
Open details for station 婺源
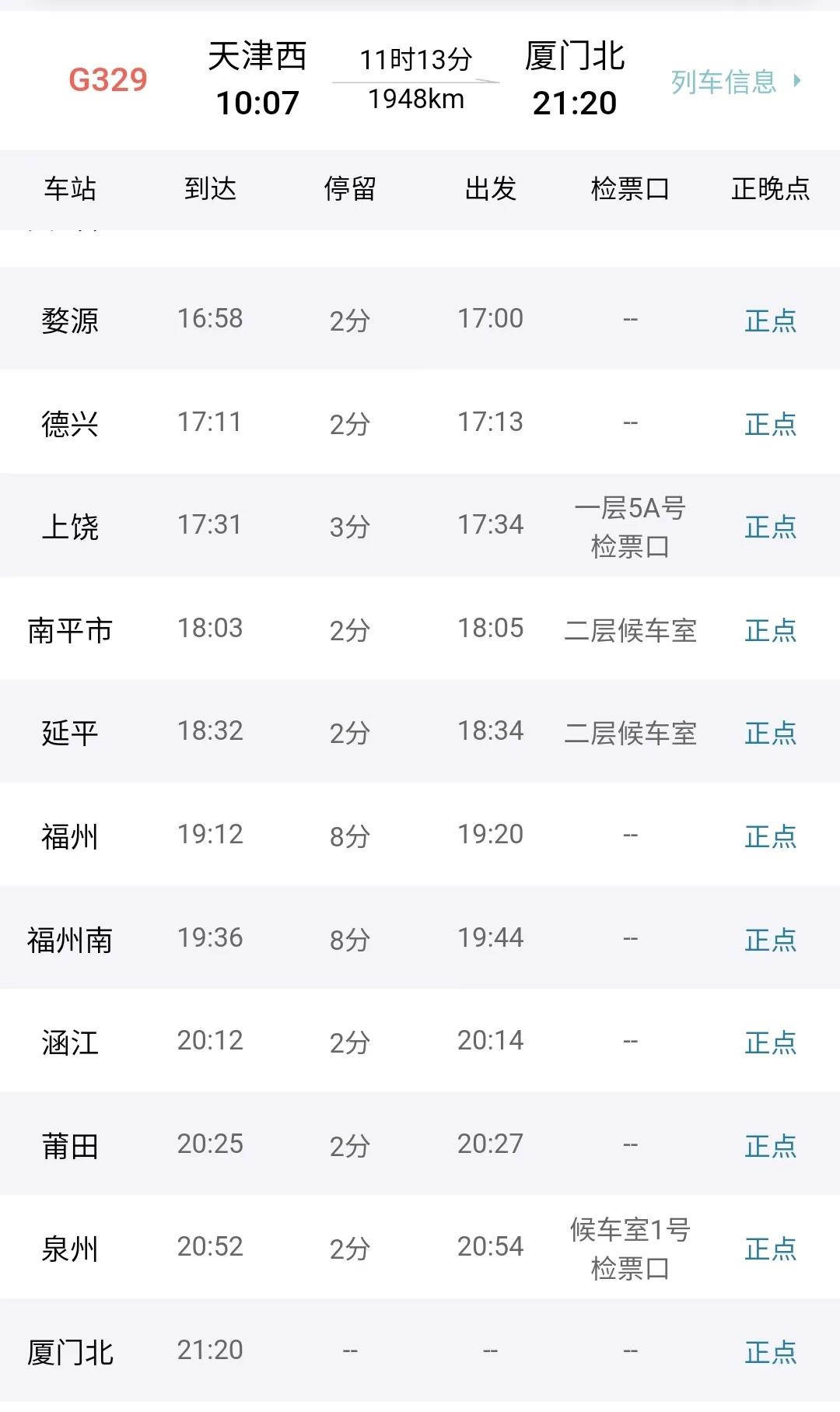coord(70,317)
